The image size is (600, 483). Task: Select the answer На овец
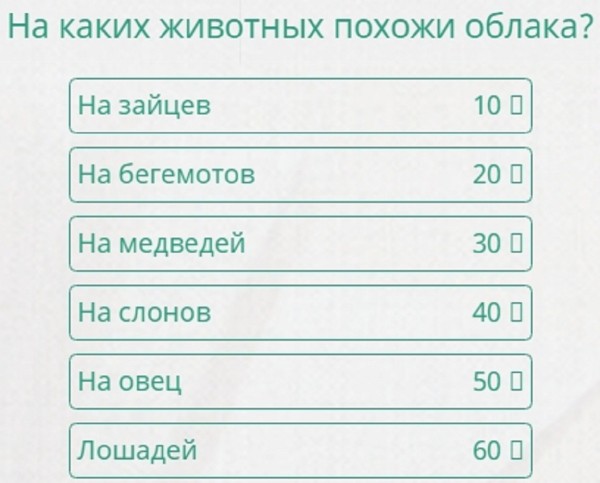pos(300,381)
